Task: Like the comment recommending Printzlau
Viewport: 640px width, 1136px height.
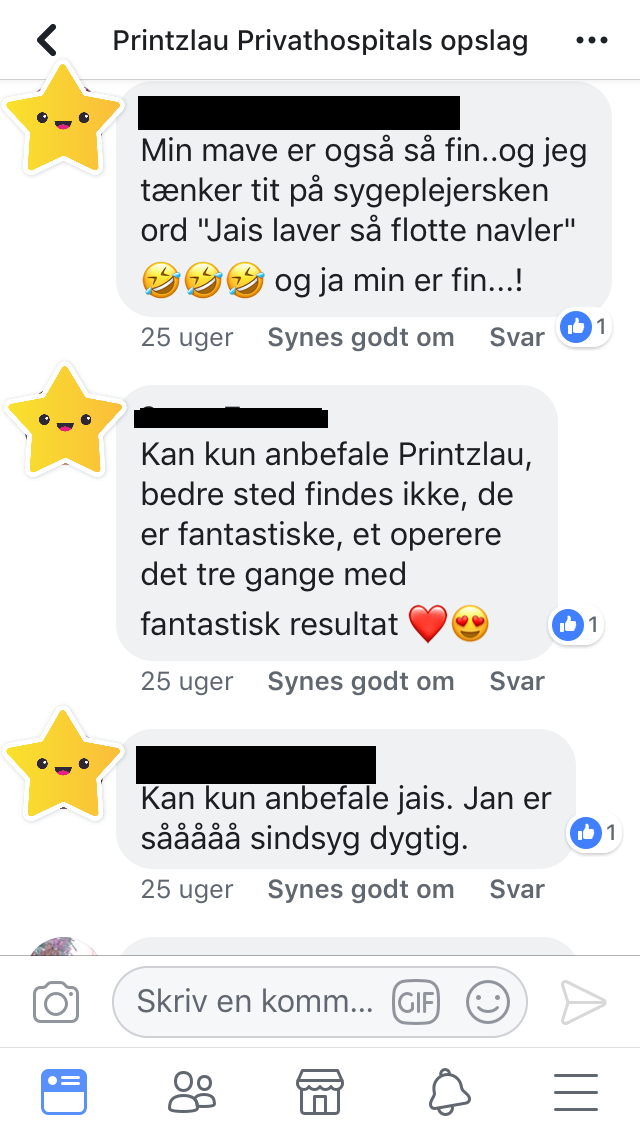Action: pos(360,682)
